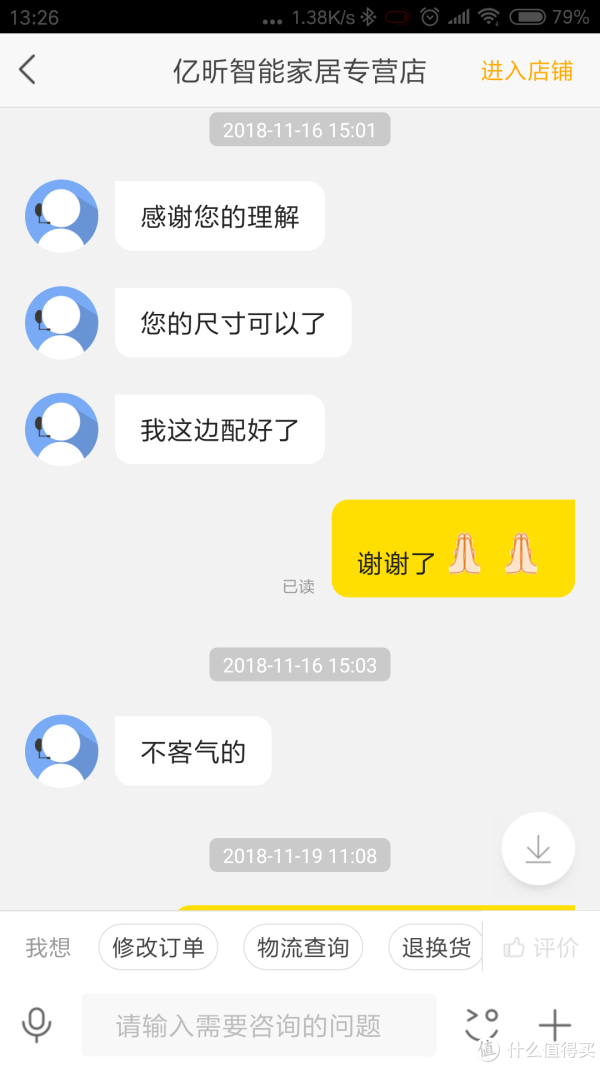Go back using the header arrow
This screenshot has width=600, height=1067.
(27, 70)
